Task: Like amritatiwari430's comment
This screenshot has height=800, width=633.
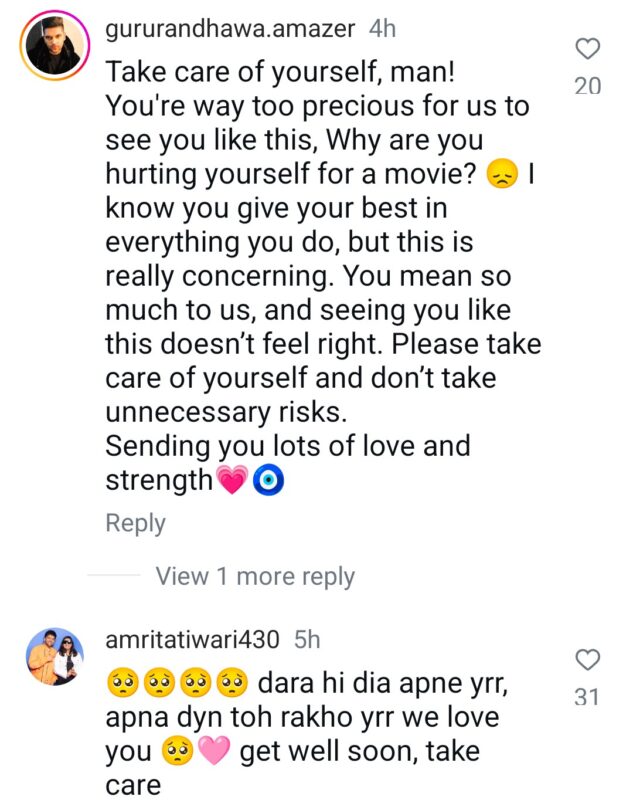Action: [x=589, y=659]
